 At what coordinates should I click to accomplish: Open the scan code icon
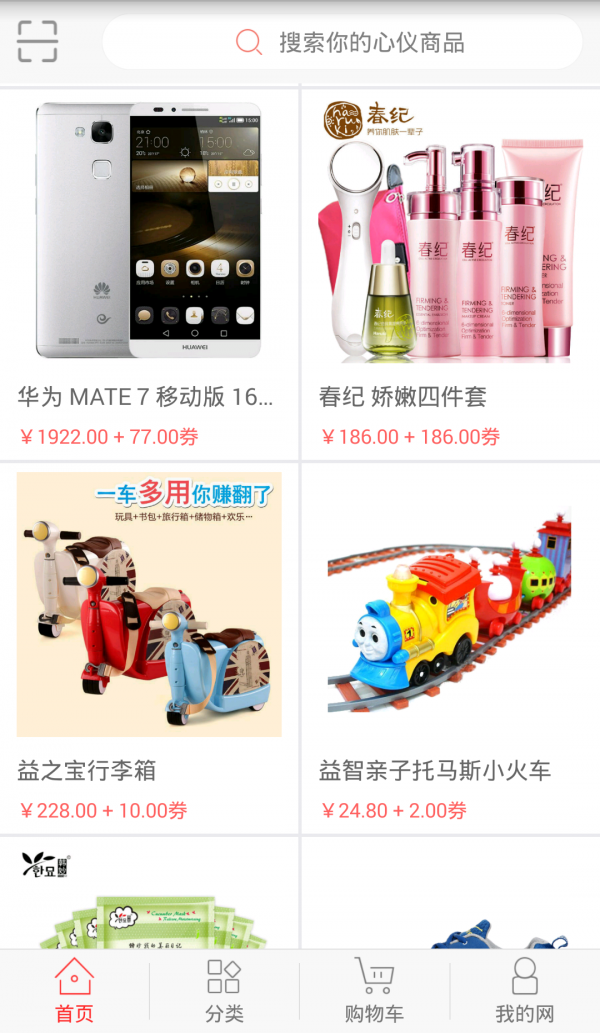pyautogui.click(x=37, y=42)
